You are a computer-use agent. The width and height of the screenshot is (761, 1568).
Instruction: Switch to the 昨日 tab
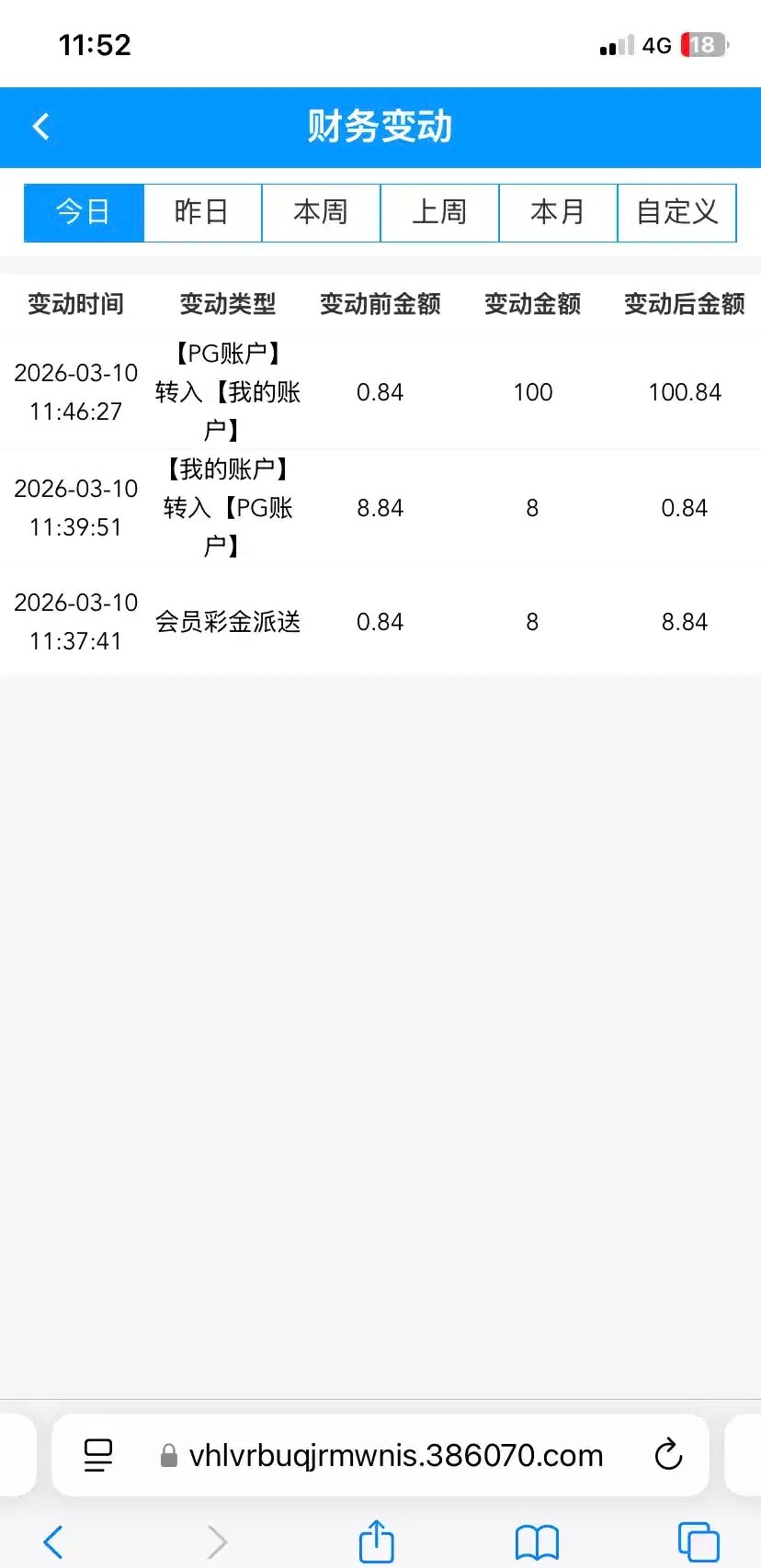click(202, 212)
